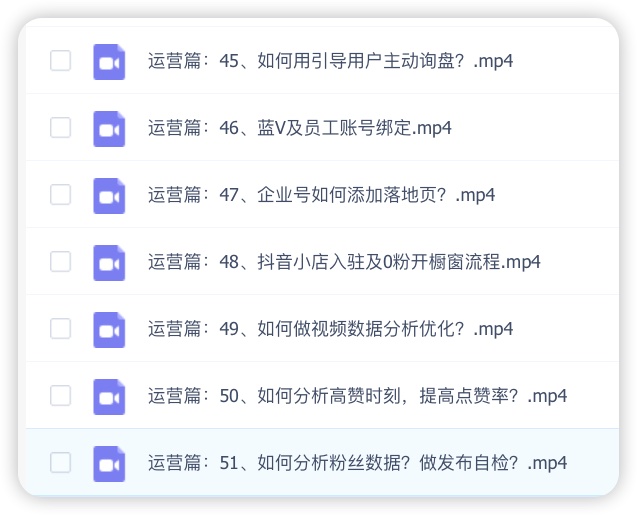
Task: Select the checkbox for video 49
Action: [61, 329]
